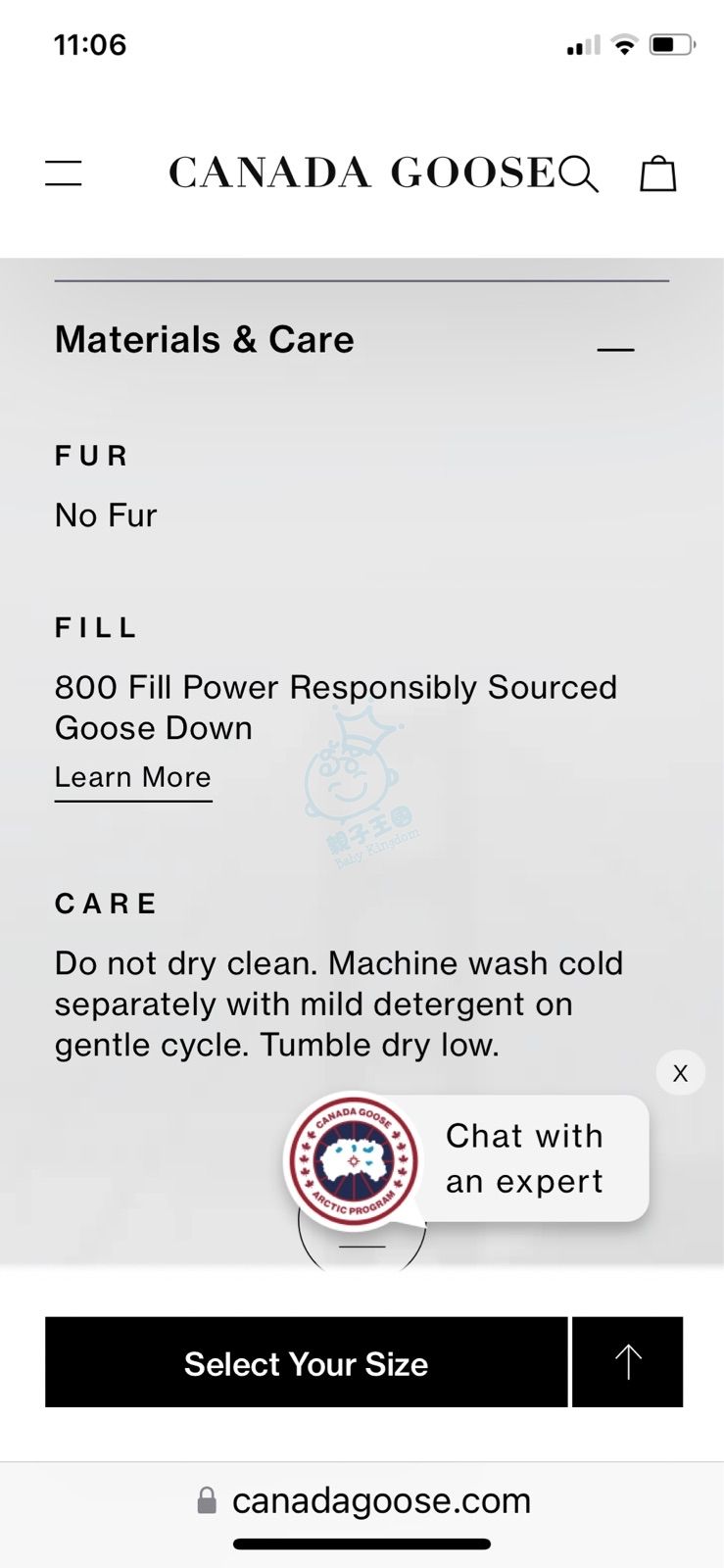Open the search magnifier
Screen dimensions: 724x1568
(579, 173)
